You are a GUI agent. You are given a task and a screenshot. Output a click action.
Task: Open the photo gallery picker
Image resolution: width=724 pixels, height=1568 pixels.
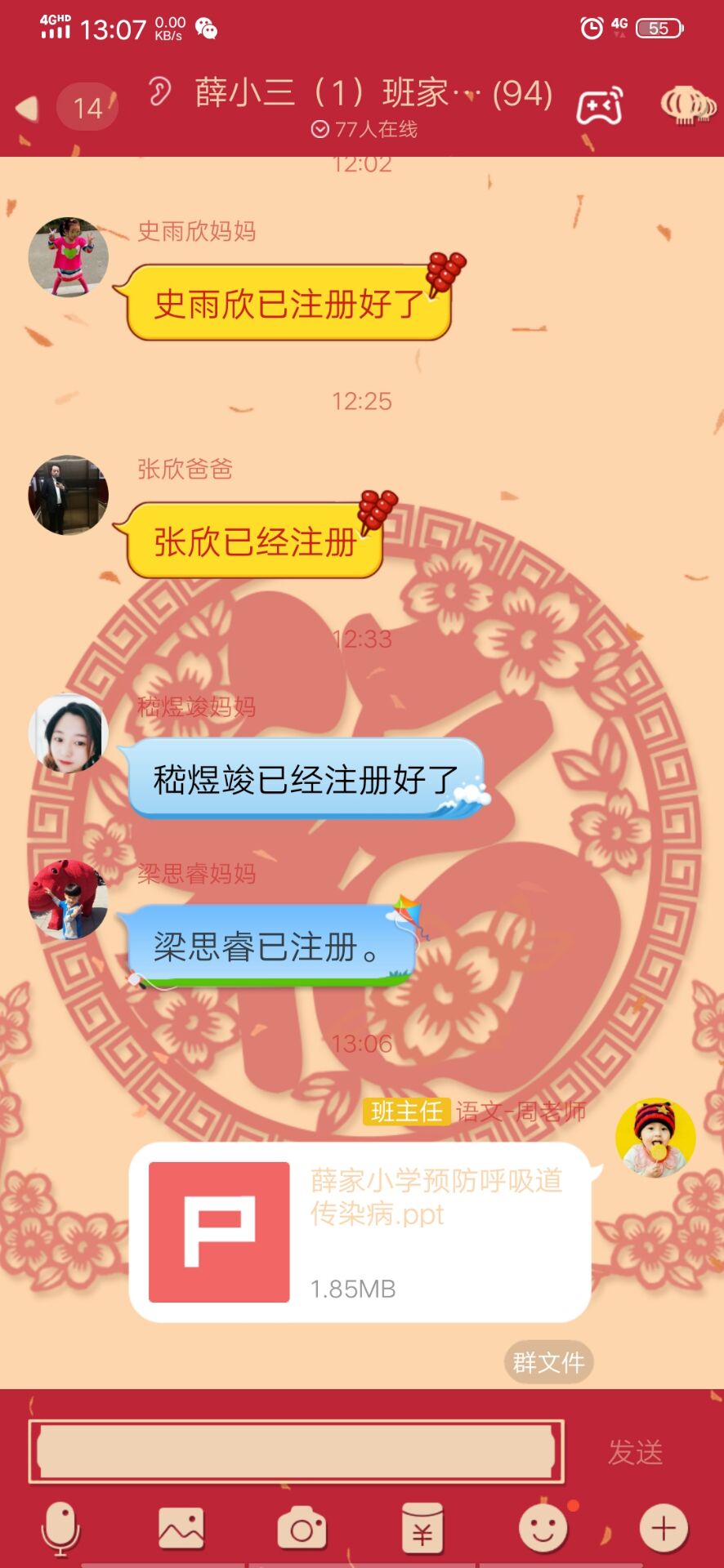click(x=181, y=1528)
